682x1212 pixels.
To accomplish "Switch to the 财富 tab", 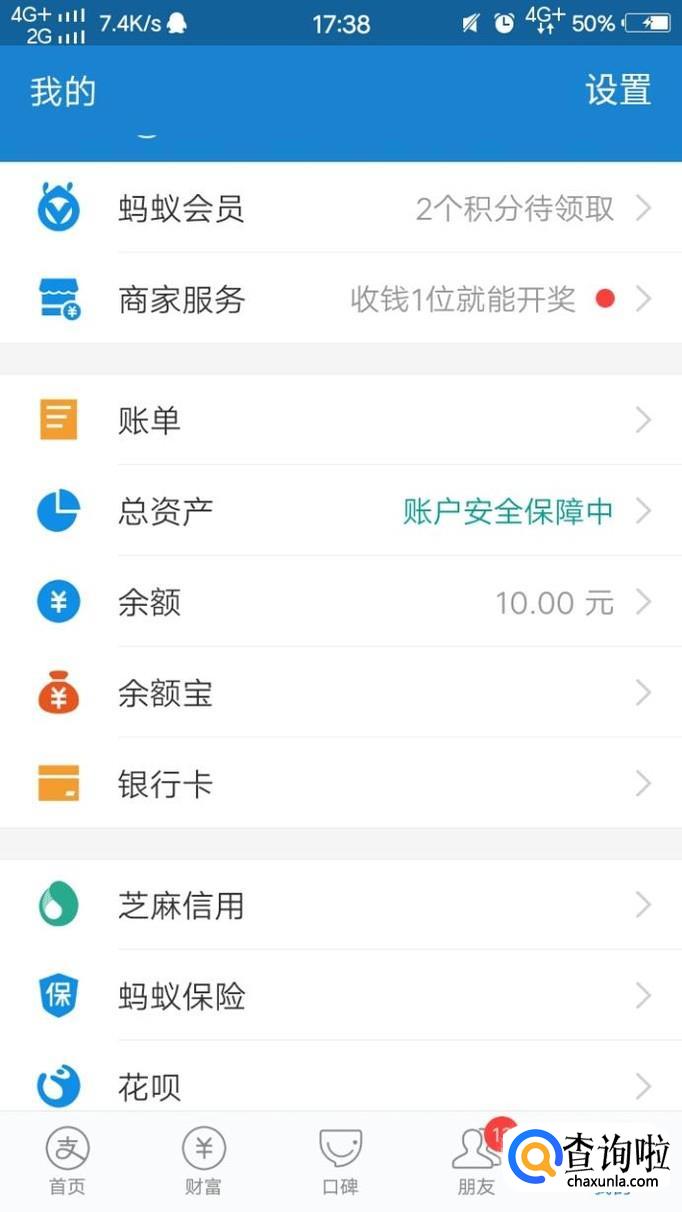I will click(x=203, y=1162).
